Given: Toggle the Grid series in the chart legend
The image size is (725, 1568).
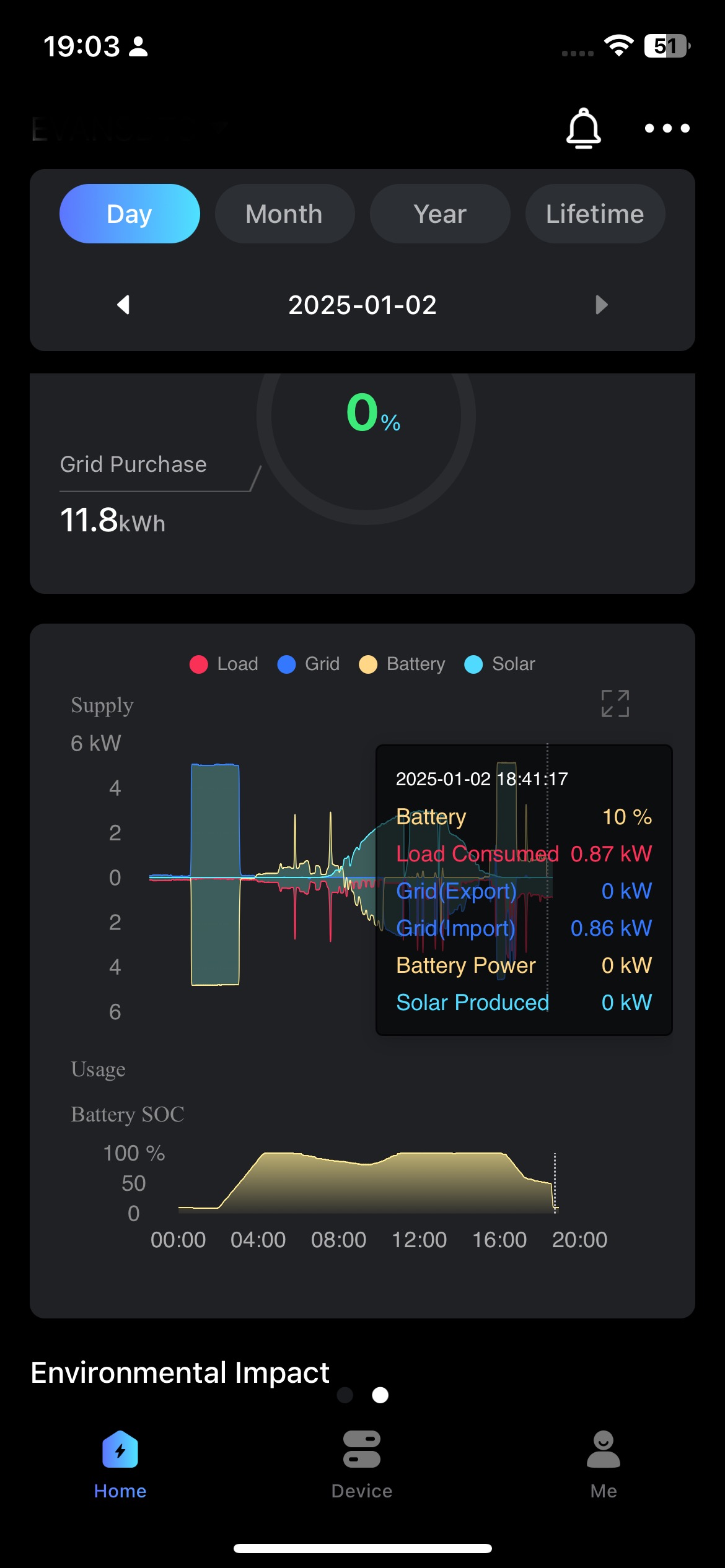Looking at the screenshot, I should coord(309,664).
